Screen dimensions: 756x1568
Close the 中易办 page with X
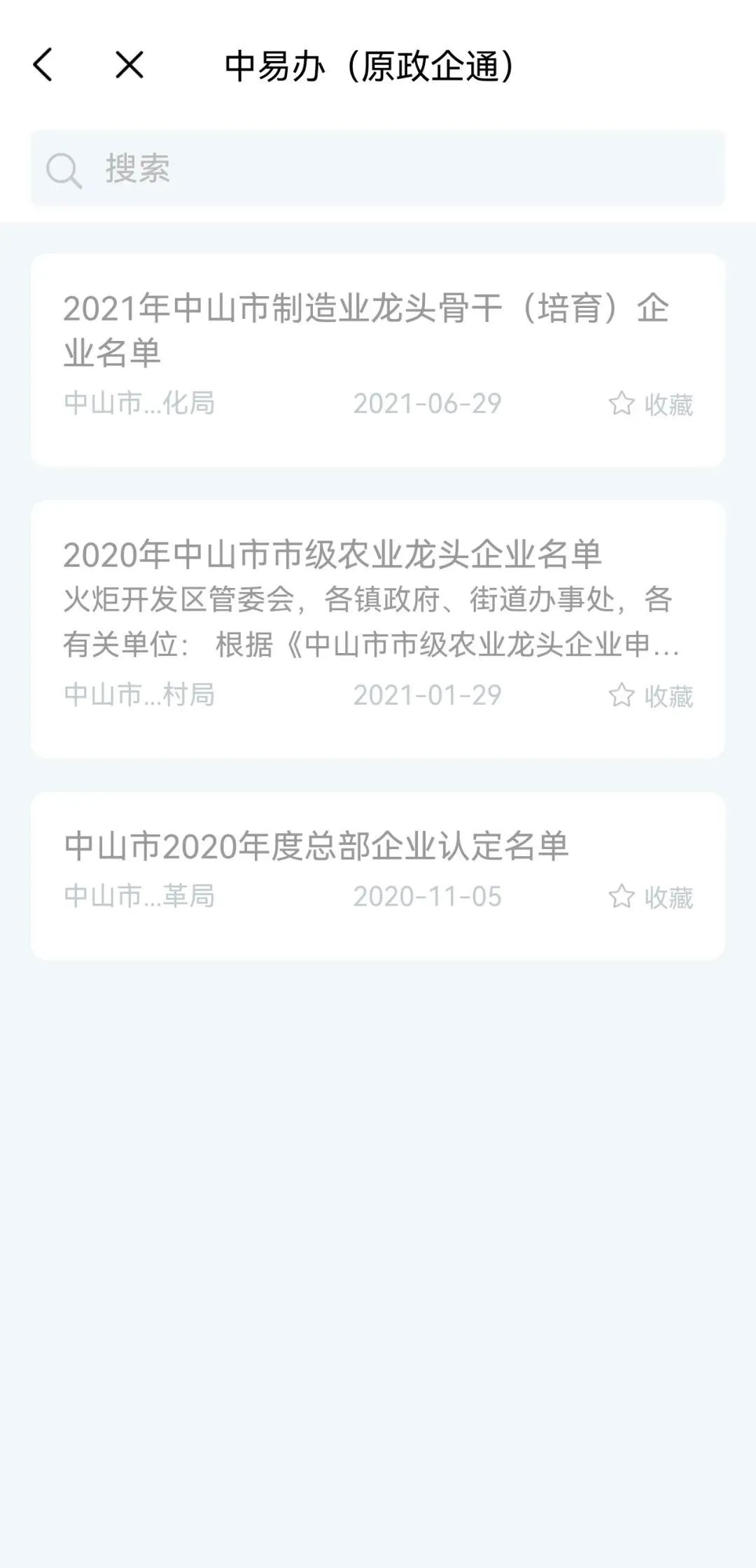(x=129, y=65)
